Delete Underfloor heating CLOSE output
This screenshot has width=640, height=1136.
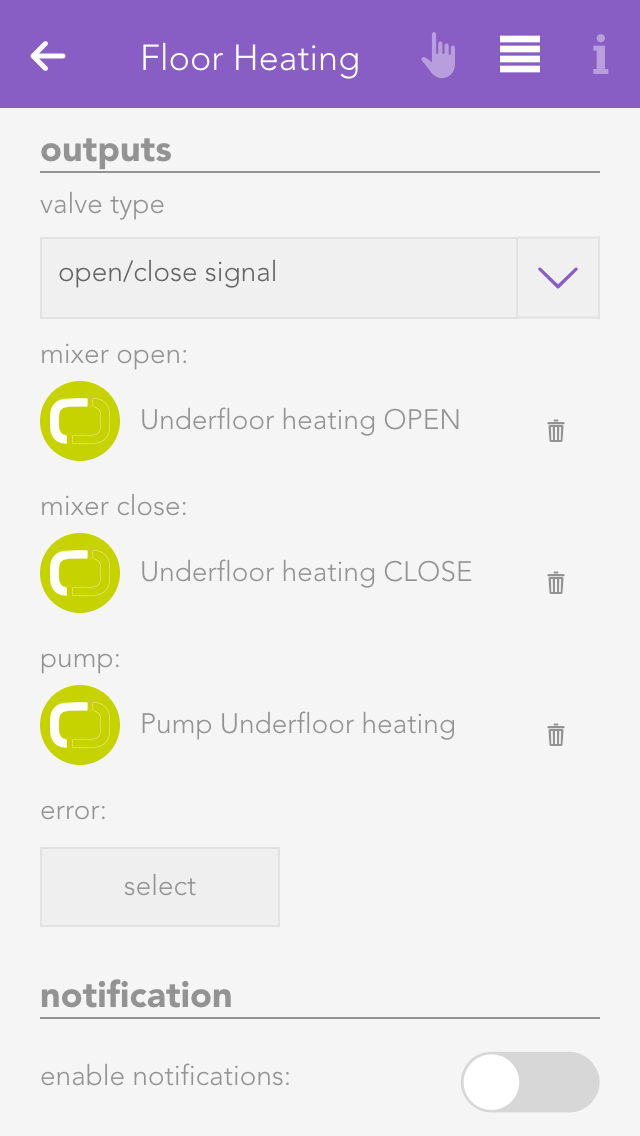(556, 583)
